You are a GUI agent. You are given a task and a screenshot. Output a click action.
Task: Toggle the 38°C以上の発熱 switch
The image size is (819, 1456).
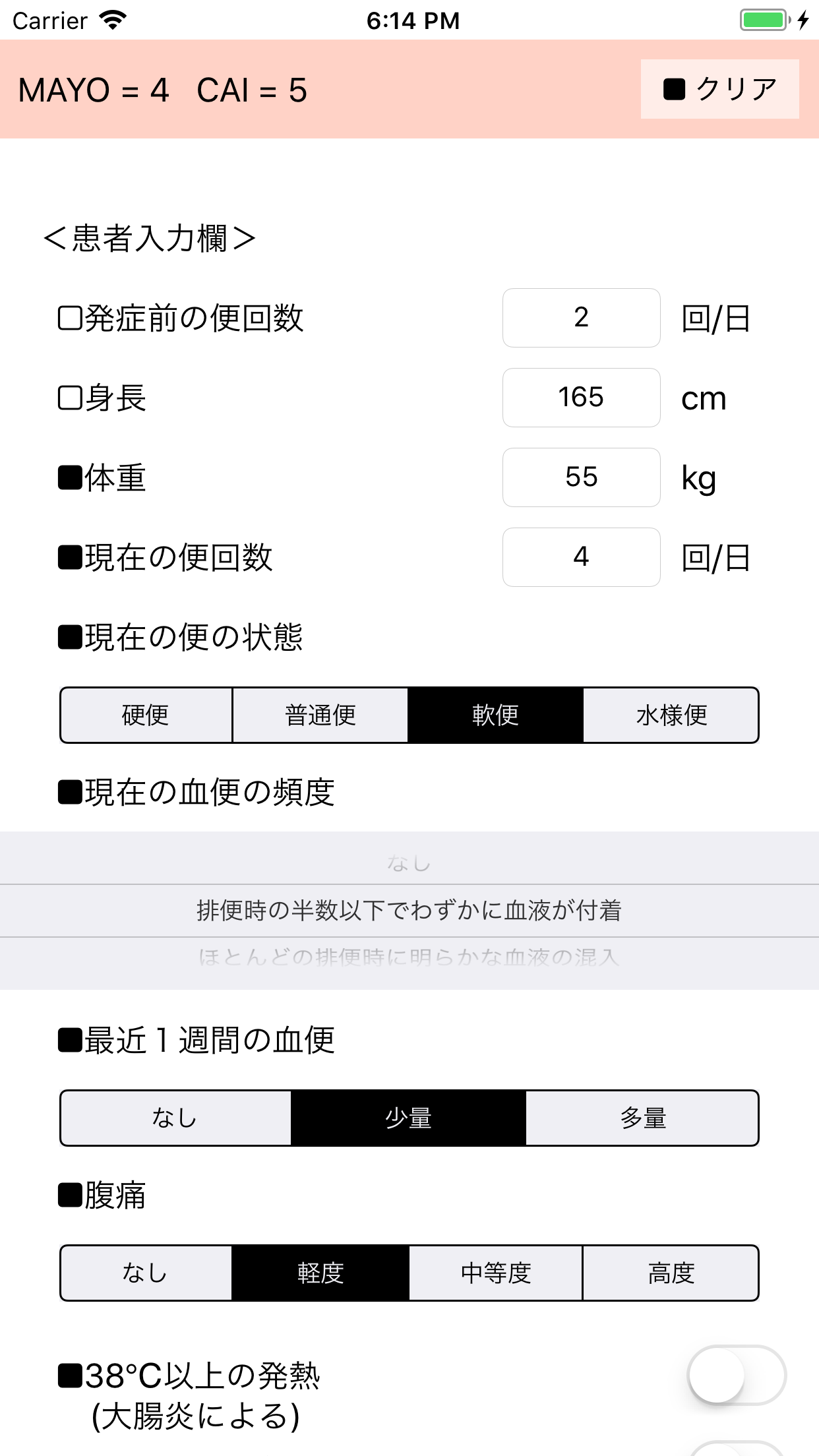[x=737, y=1376]
